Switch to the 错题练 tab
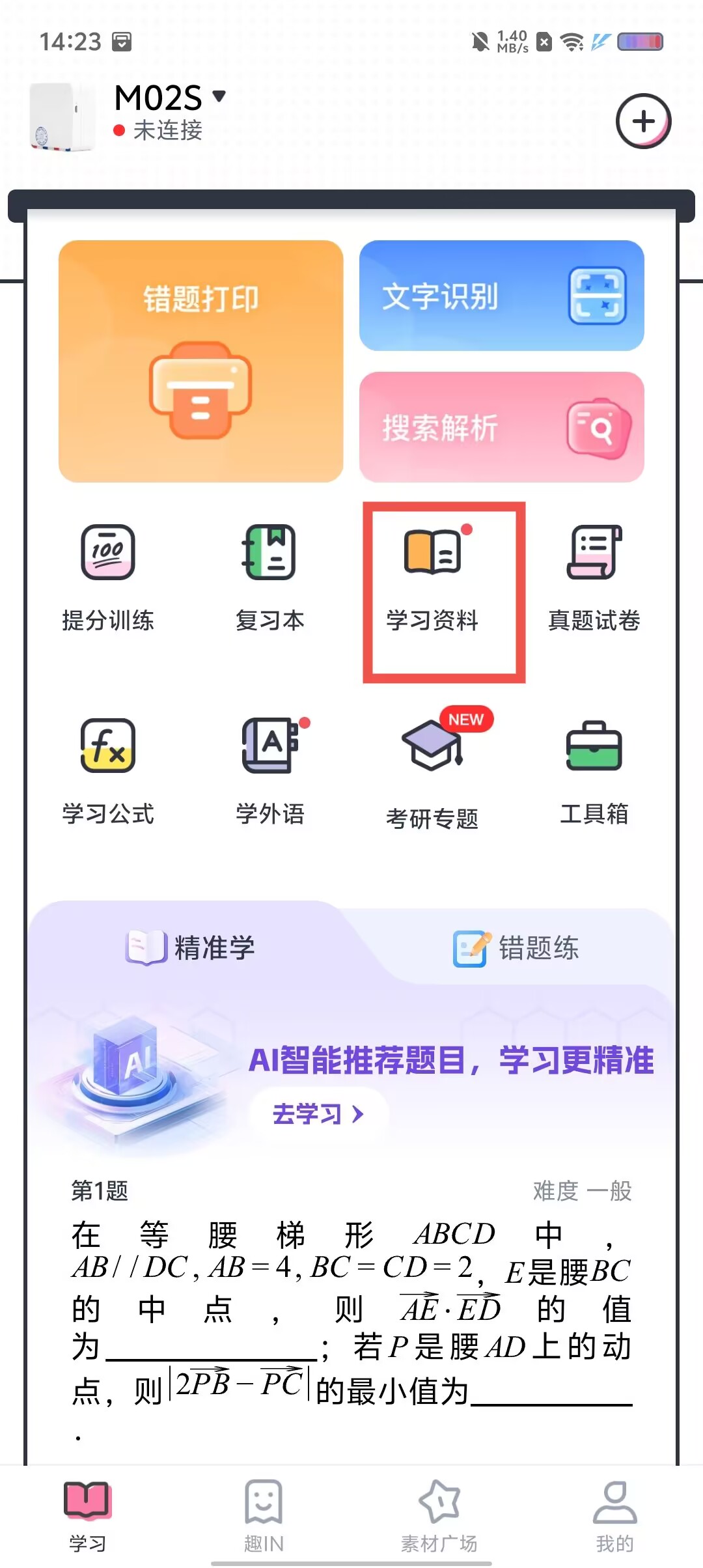Image resolution: width=703 pixels, height=1568 pixels. (516, 948)
